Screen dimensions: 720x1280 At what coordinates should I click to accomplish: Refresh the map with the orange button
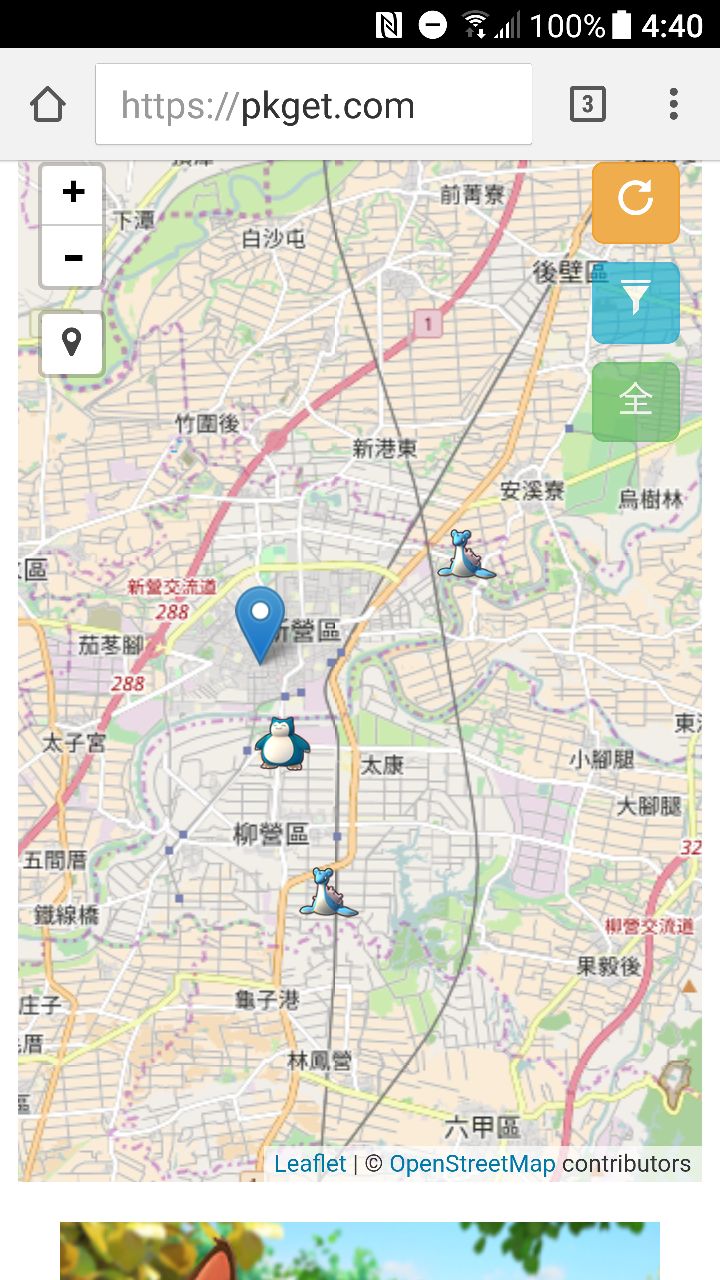click(x=636, y=202)
